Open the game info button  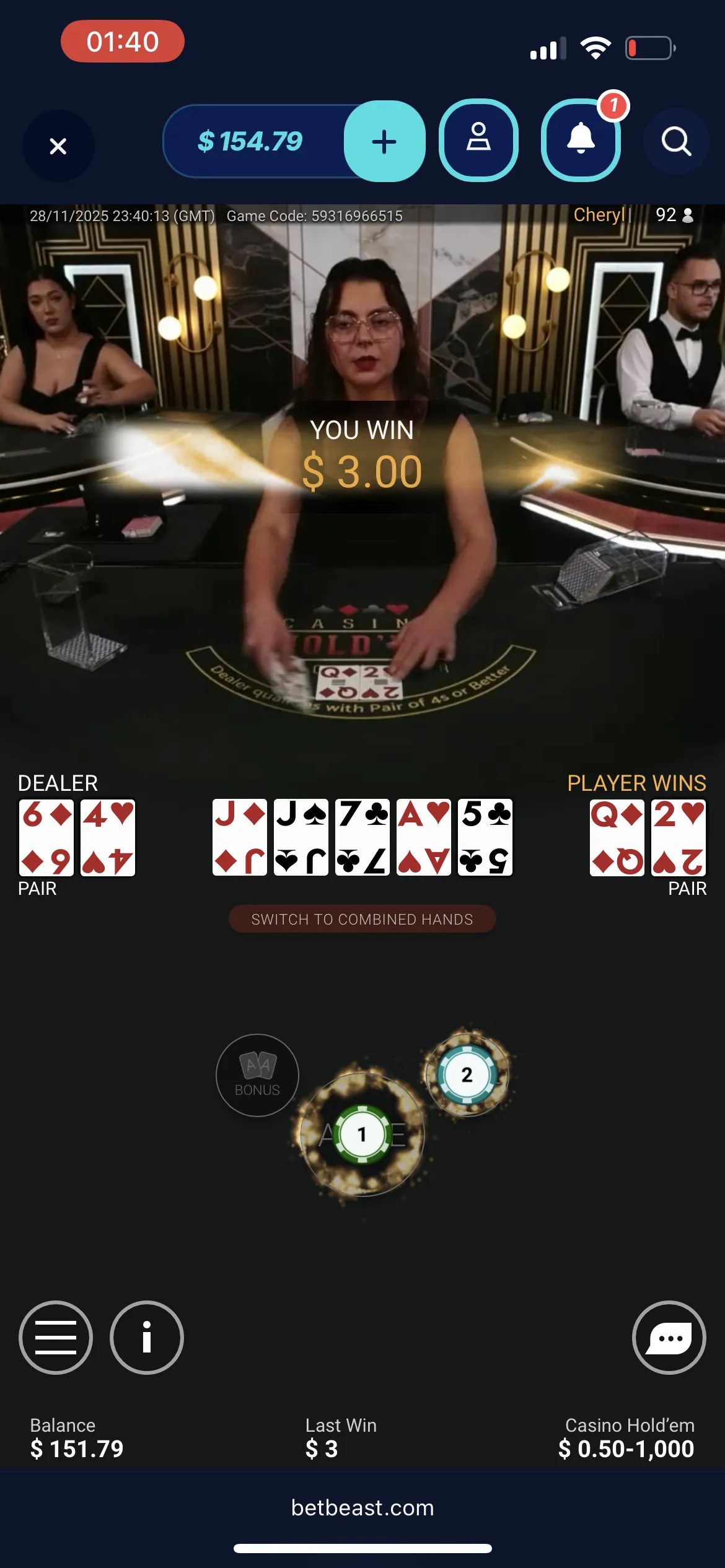(x=147, y=1338)
